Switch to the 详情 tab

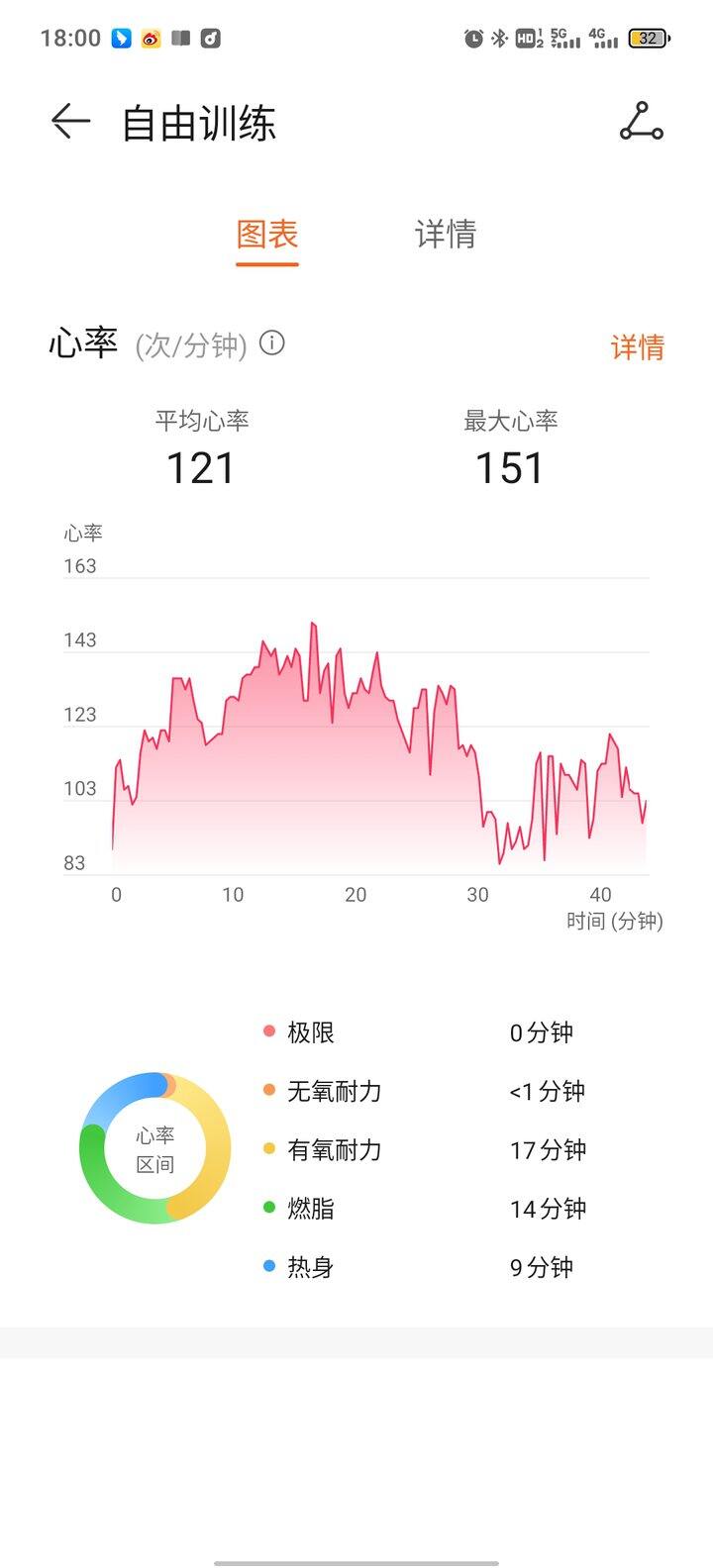pos(446,236)
